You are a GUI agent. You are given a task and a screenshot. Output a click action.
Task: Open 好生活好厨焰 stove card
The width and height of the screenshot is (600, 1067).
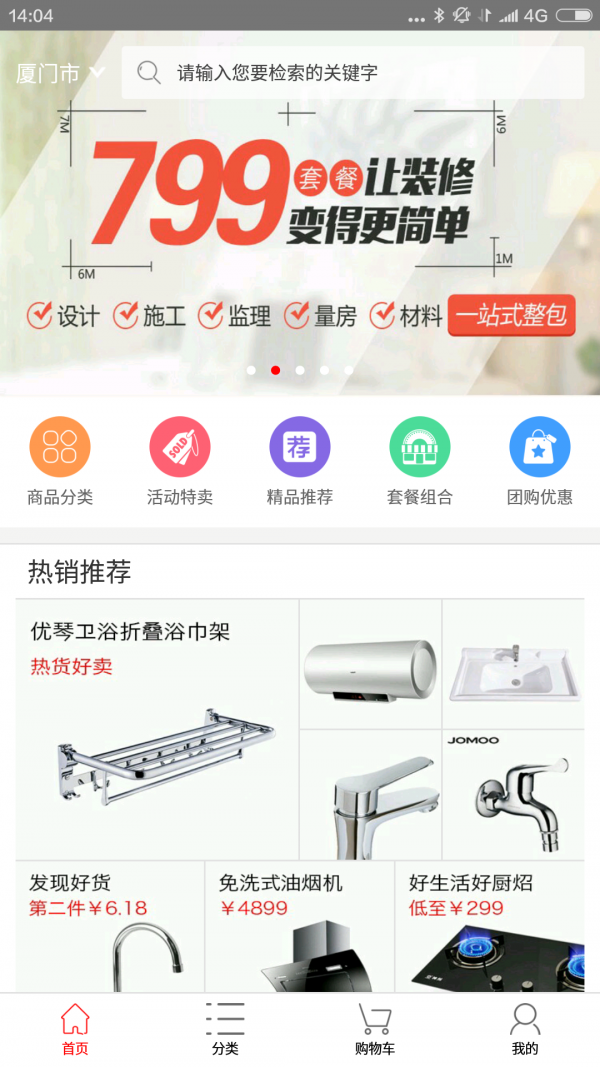(x=490, y=925)
